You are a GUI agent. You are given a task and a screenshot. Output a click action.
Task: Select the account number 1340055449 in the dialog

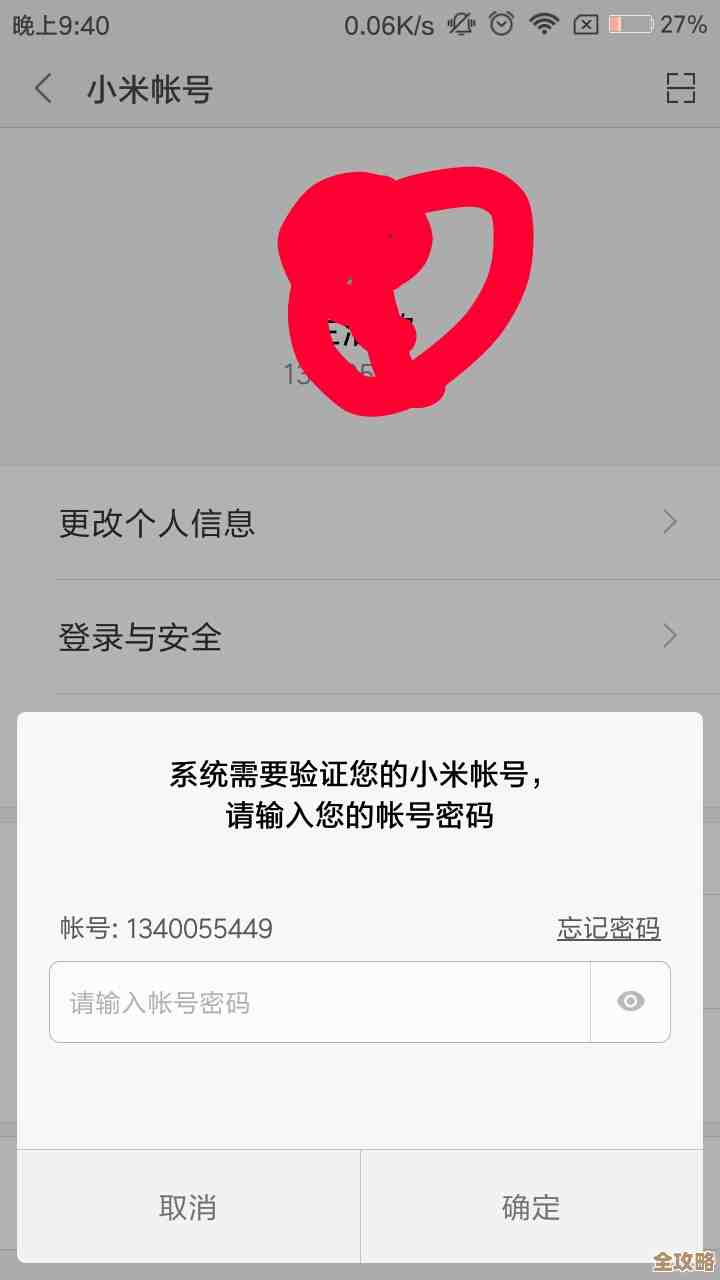click(x=200, y=929)
